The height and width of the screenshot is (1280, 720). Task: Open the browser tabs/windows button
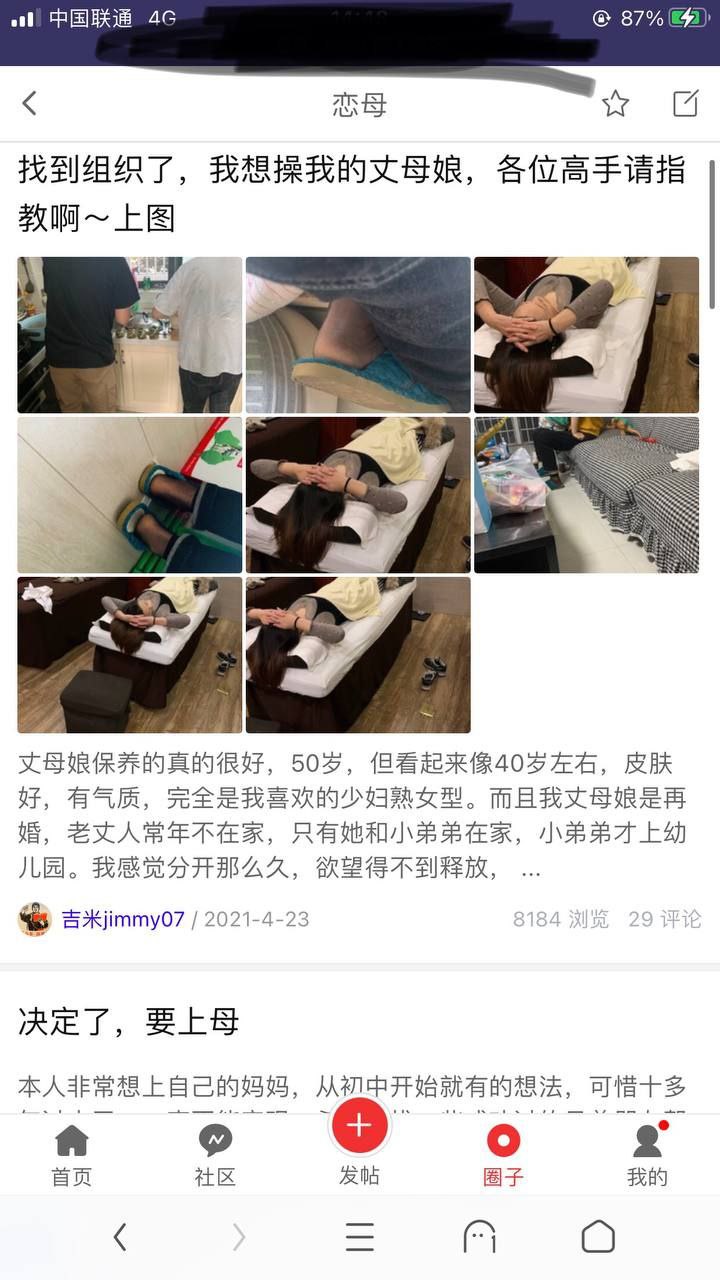[x=479, y=1237]
